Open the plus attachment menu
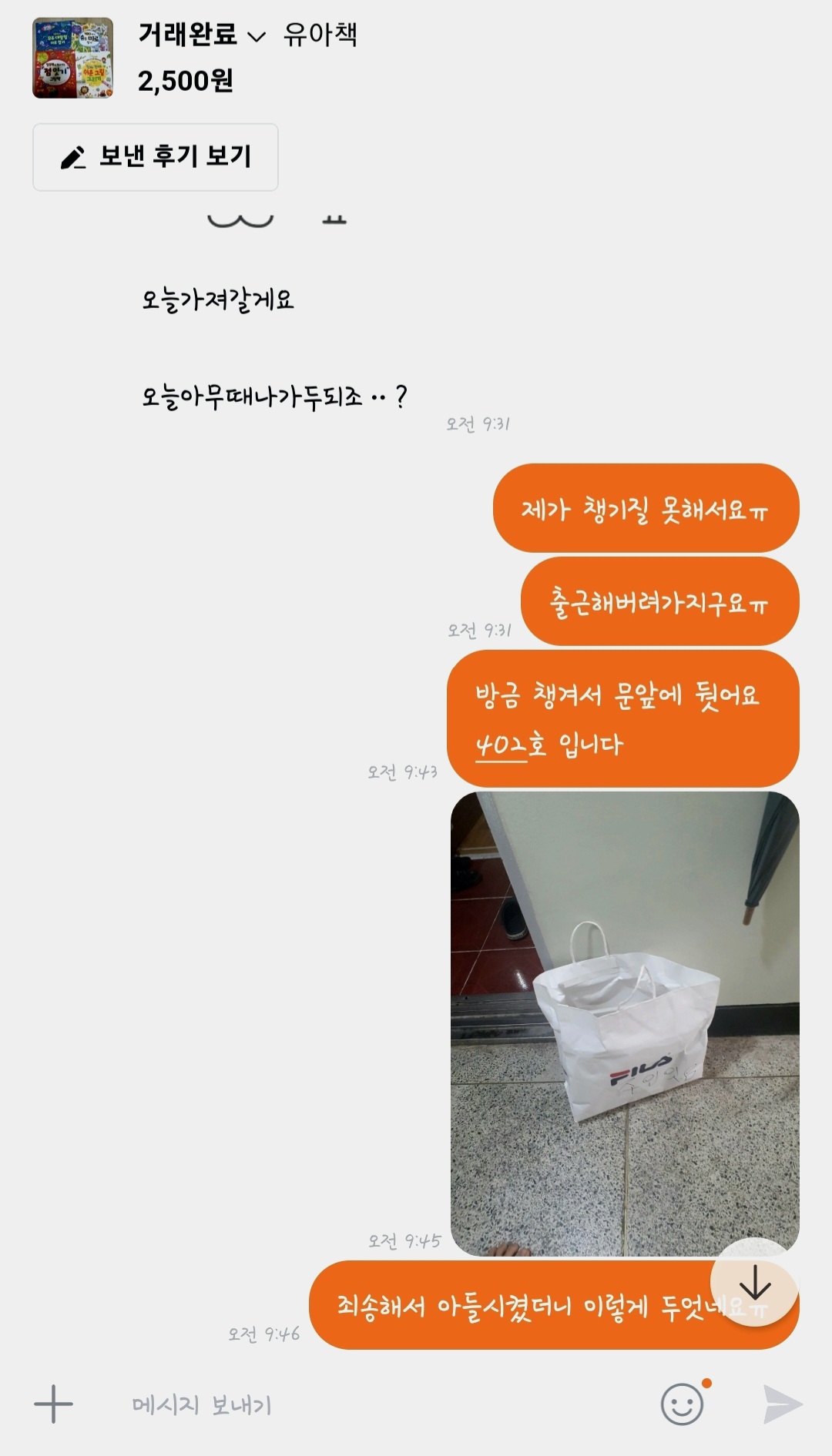Viewport: 832px width, 1456px height. [x=53, y=1404]
